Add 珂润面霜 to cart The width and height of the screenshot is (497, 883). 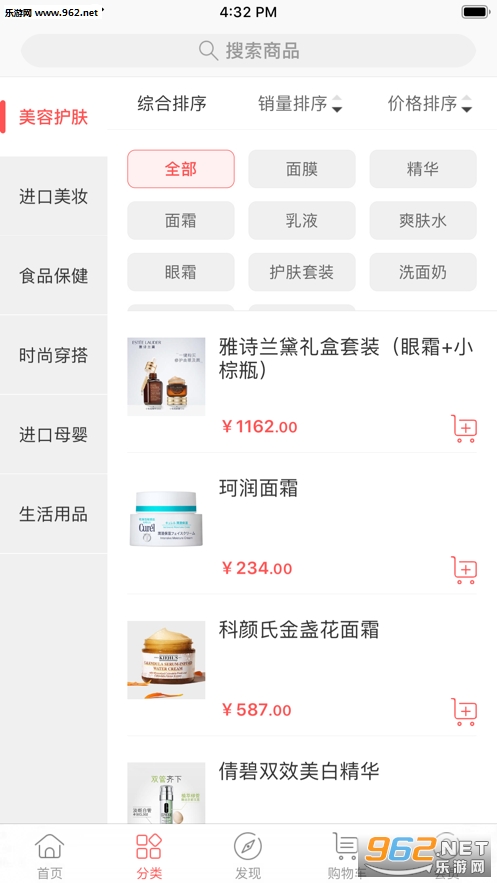pos(464,570)
